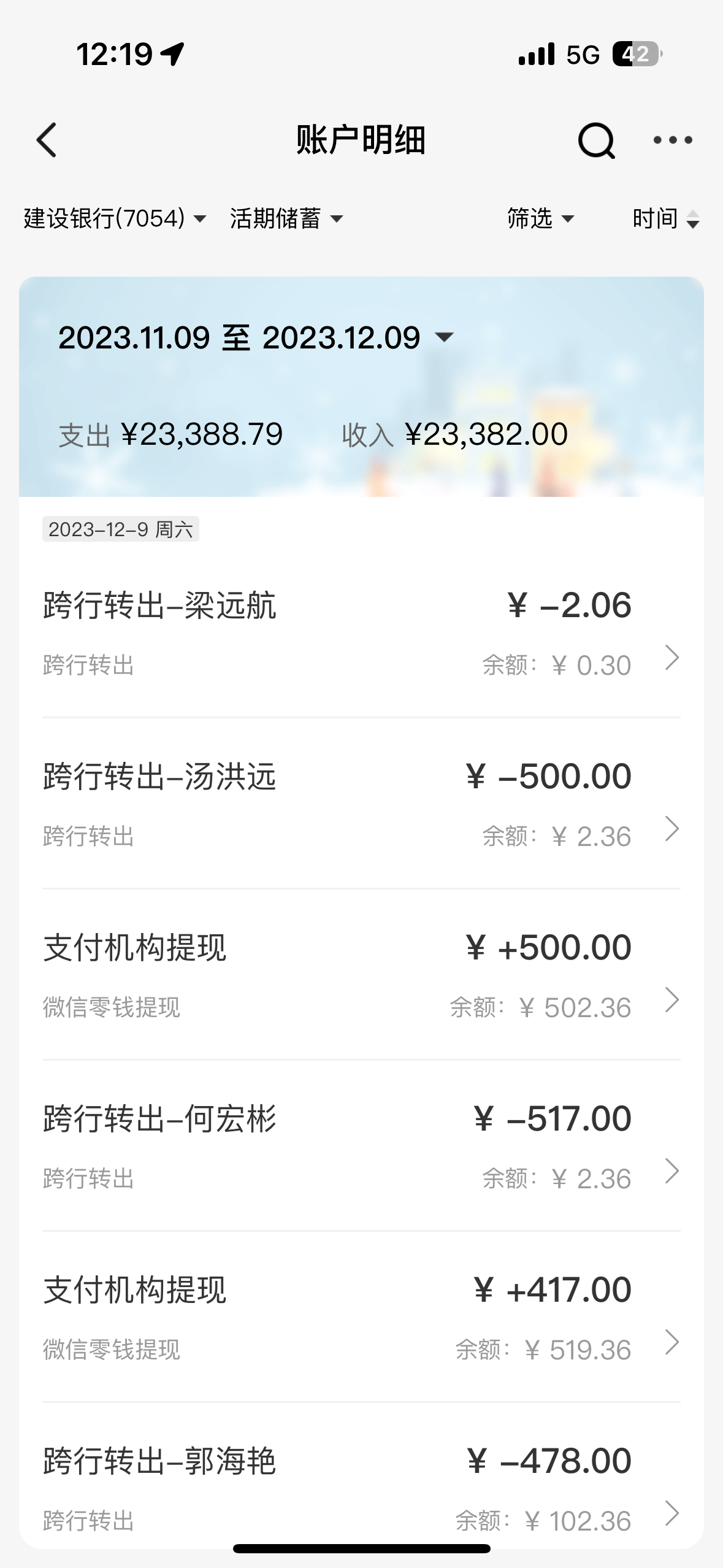Open the +500.00 支付机构提现 record

click(361, 975)
